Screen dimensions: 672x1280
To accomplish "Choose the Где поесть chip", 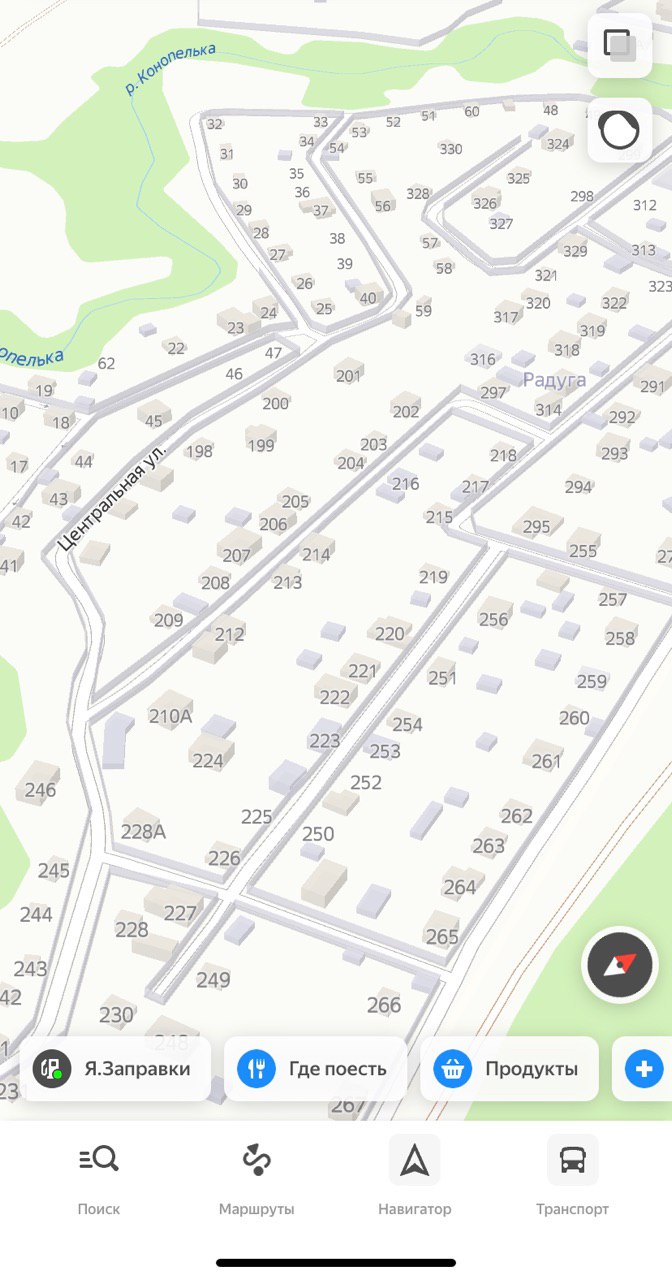I will point(315,1068).
